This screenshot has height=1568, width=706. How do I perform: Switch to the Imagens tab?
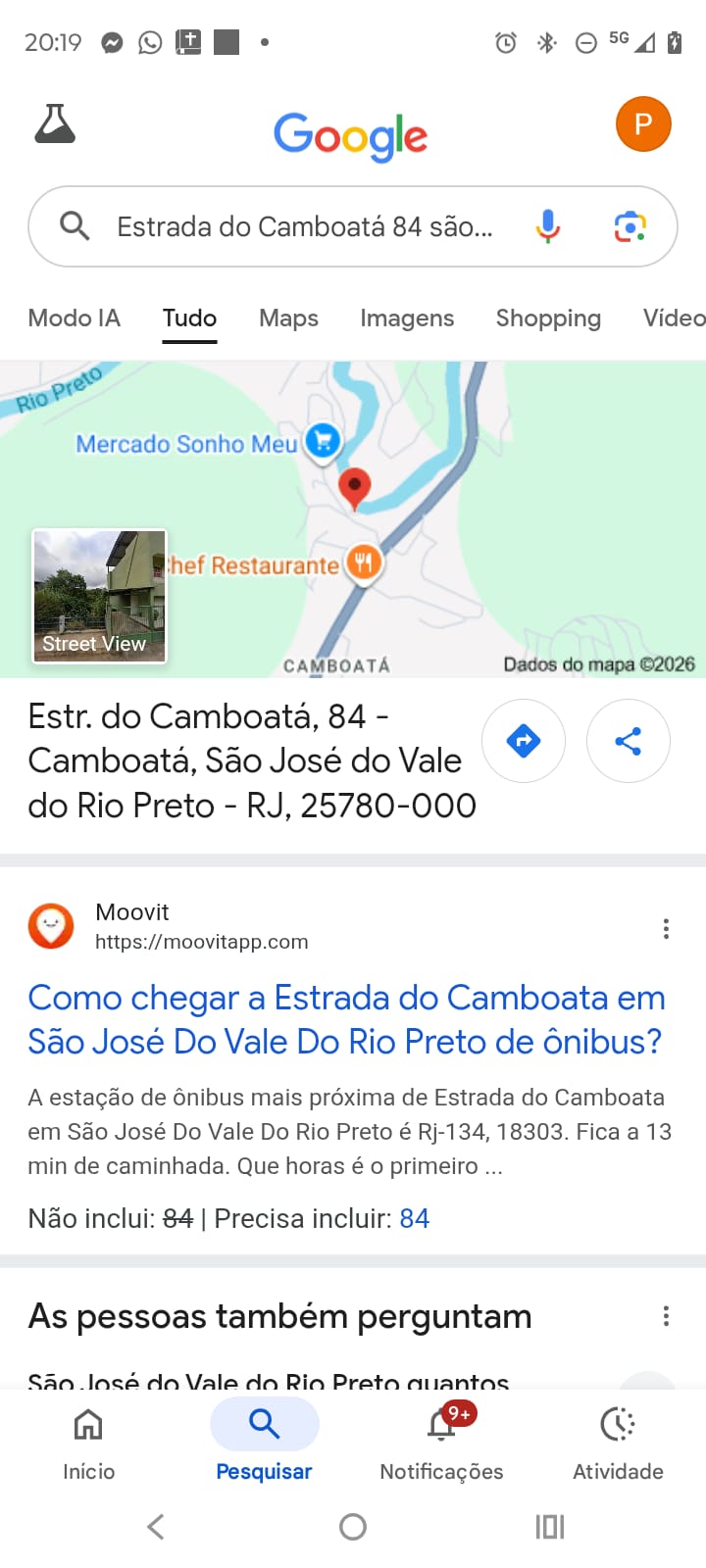pyautogui.click(x=407, y=318)
